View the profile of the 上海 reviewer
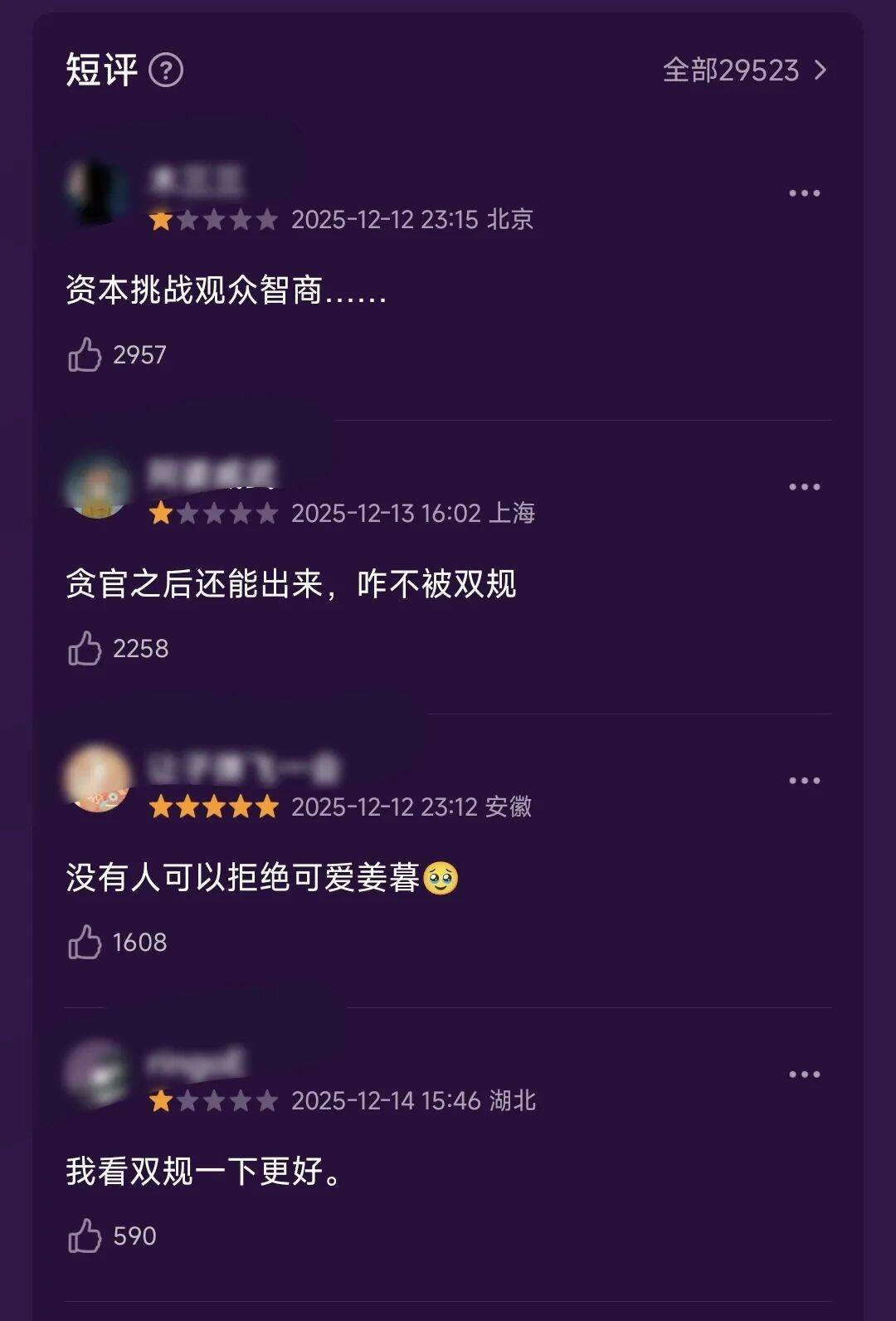This screenshot has width=896, height=1321. (x=98, y=486)
